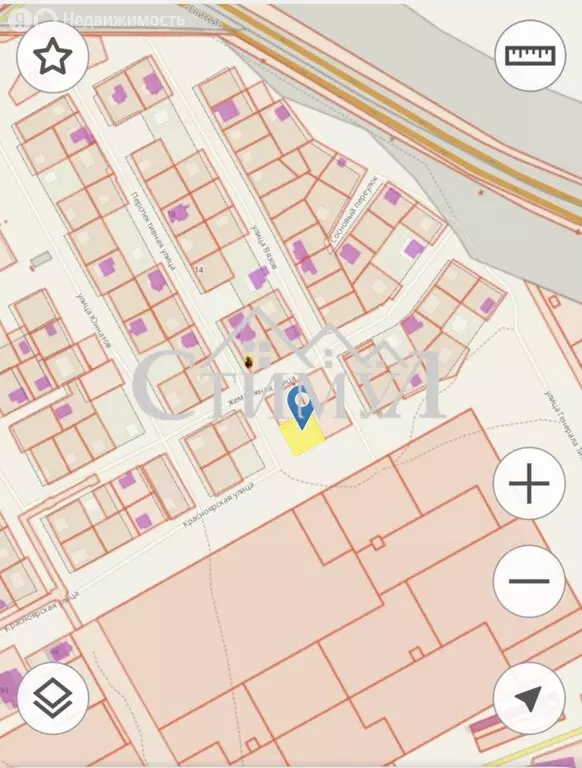Select the blue location pin marker
The height and width of the screenshot is (768, 582).
point(302,408)
